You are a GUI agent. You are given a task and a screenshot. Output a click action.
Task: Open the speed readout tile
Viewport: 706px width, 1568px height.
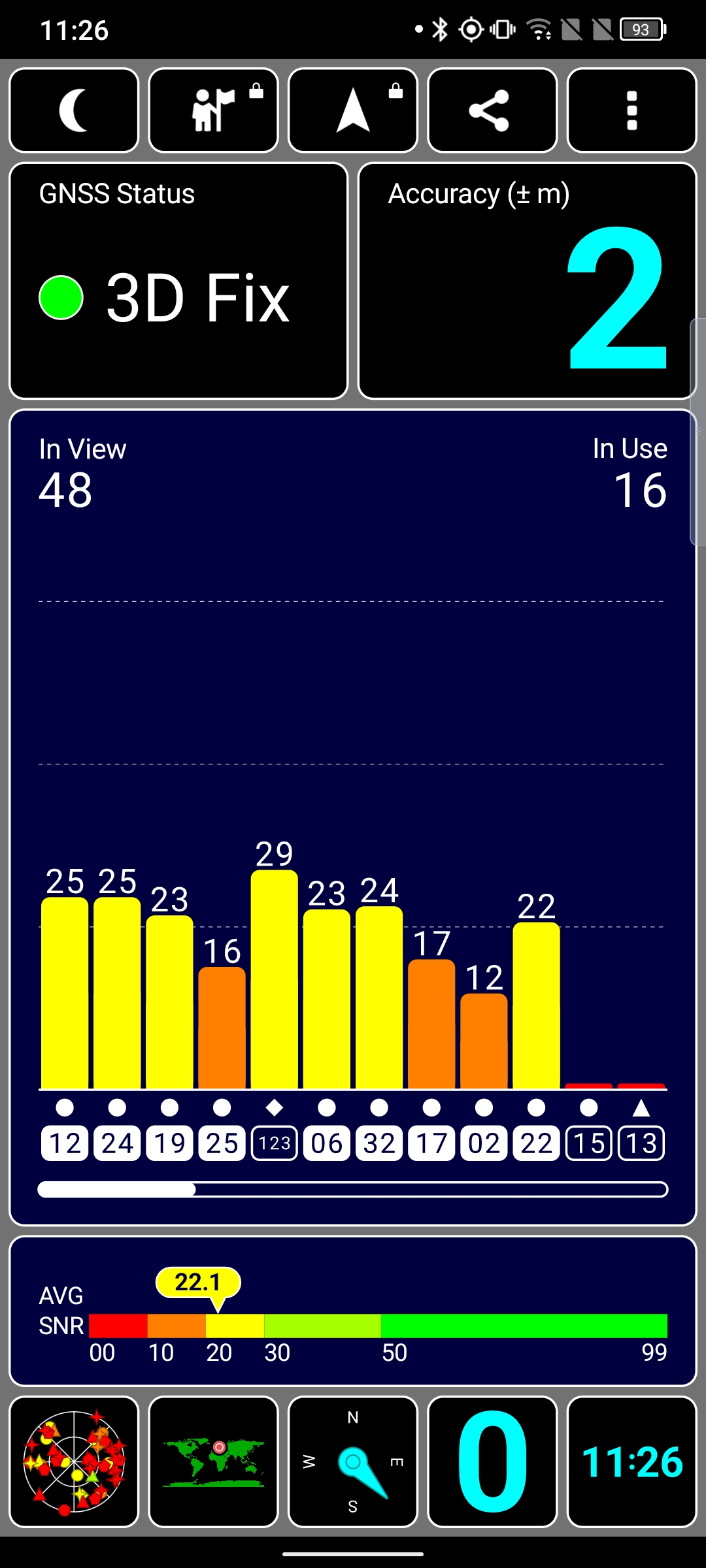[492, 1462]
